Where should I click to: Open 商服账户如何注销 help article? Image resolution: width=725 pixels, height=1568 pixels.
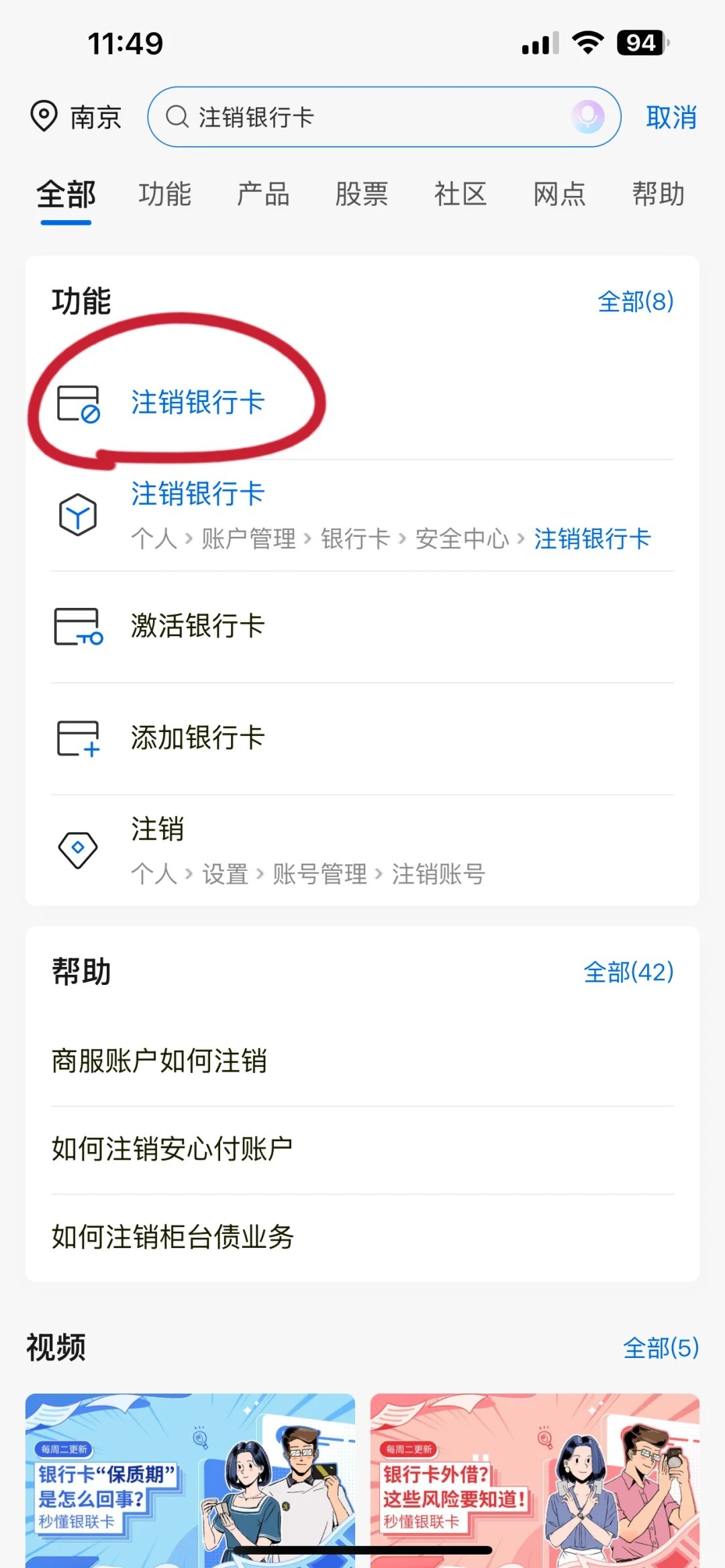coord(159,1061)
